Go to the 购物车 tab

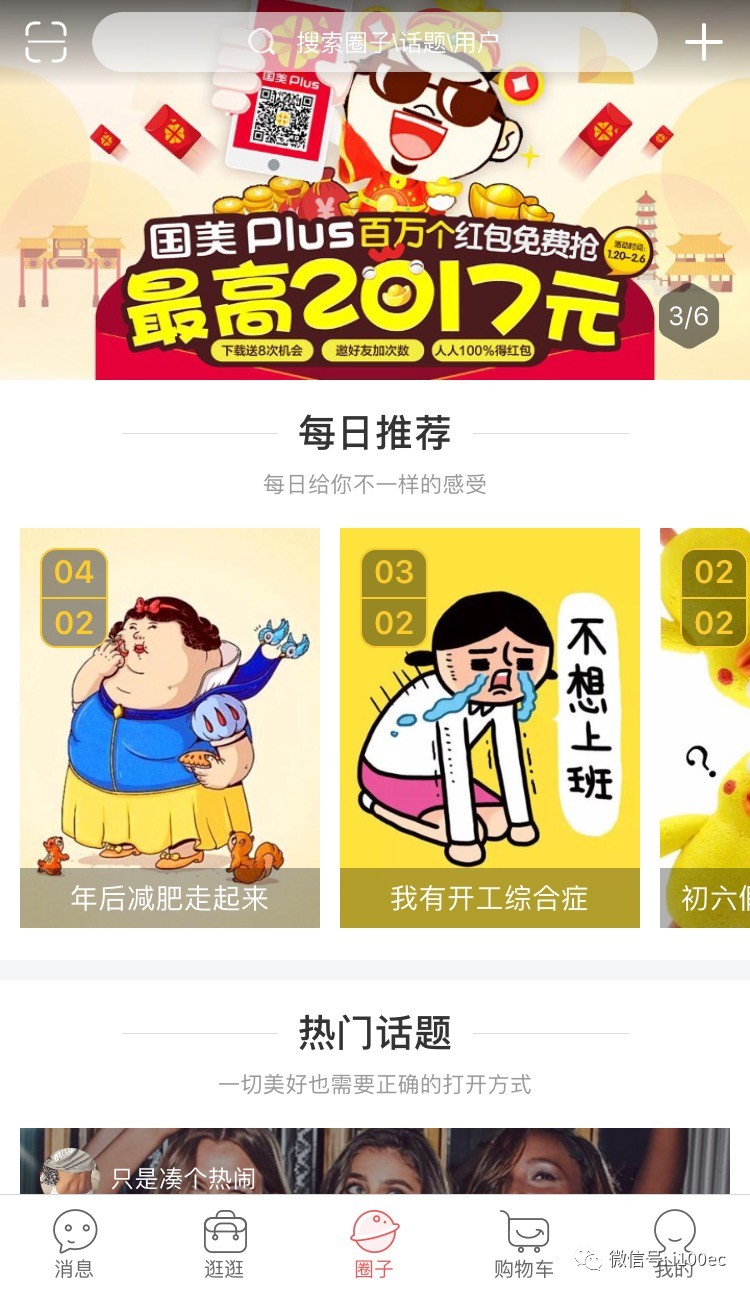click(524, 1244)
